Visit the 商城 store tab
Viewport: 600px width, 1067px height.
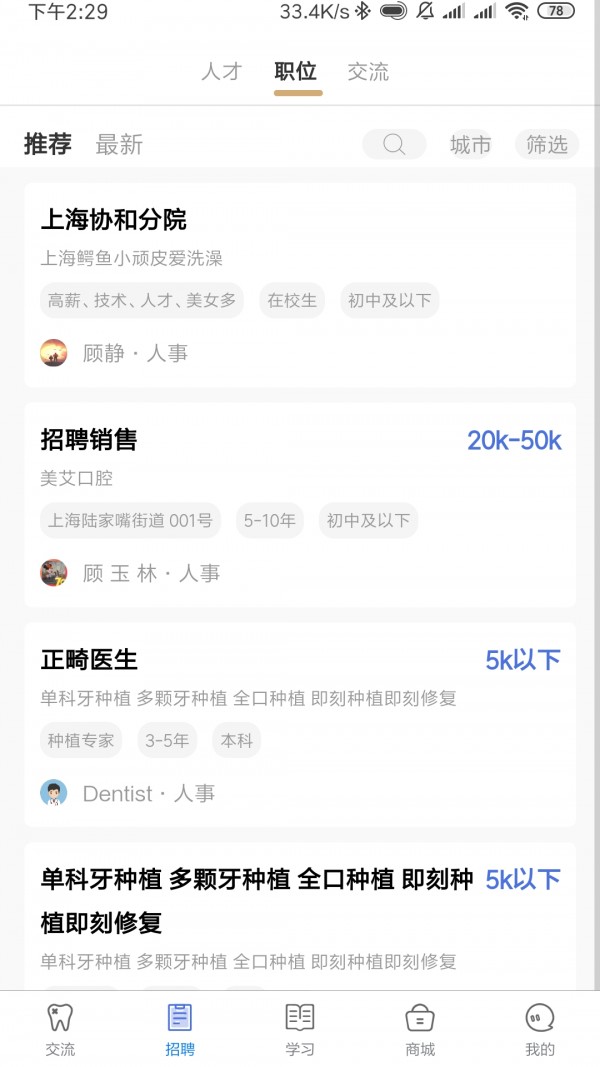point(420,1030)
